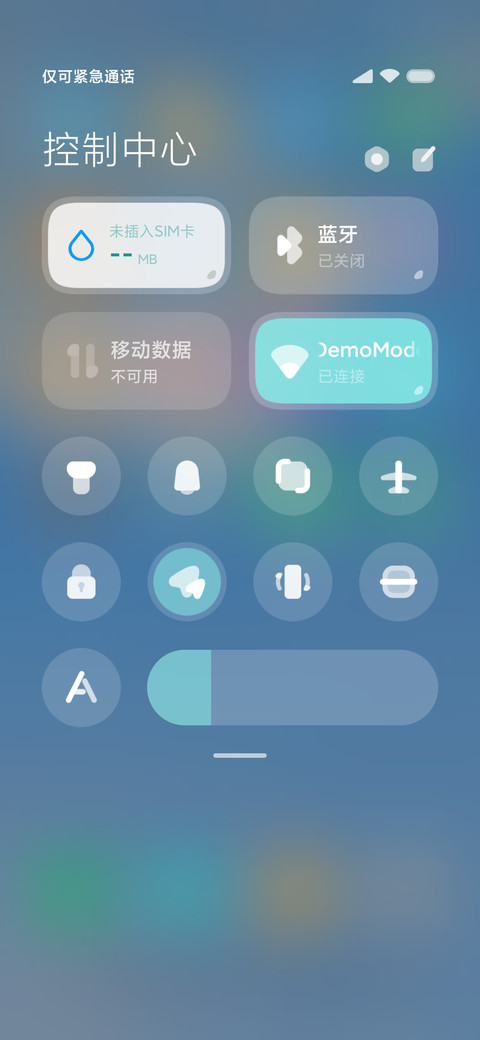Disable the DemoMode Wi-Fi tile

(343, 361)
